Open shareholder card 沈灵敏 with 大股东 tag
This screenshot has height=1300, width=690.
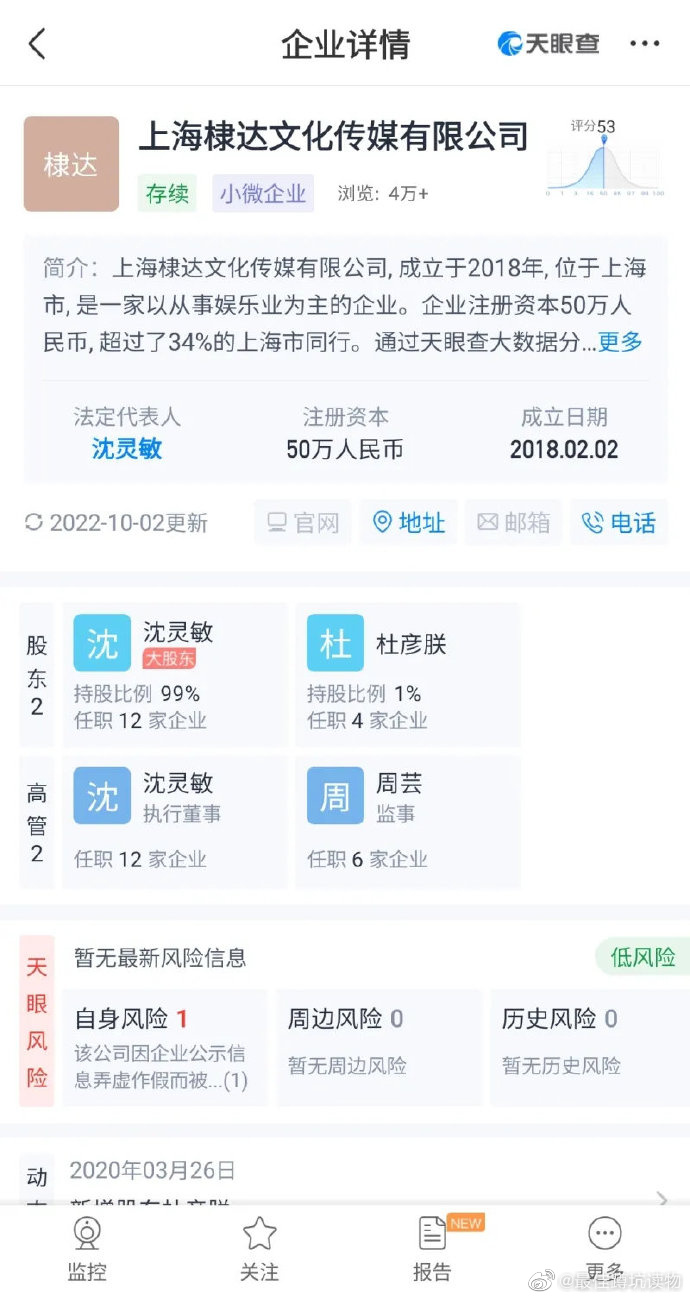pos(175,675)
